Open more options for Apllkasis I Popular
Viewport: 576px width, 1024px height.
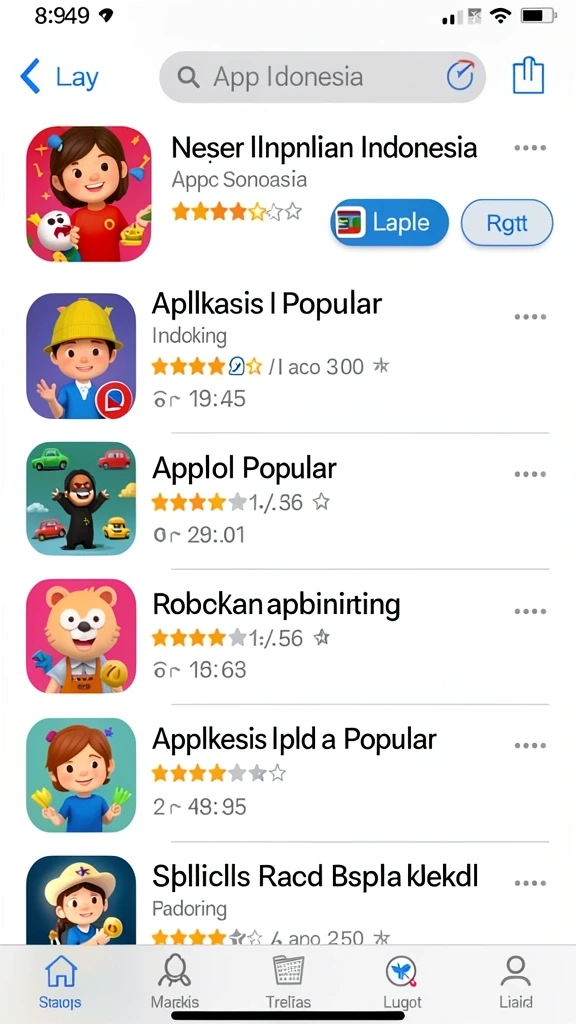tap(530, 317)
